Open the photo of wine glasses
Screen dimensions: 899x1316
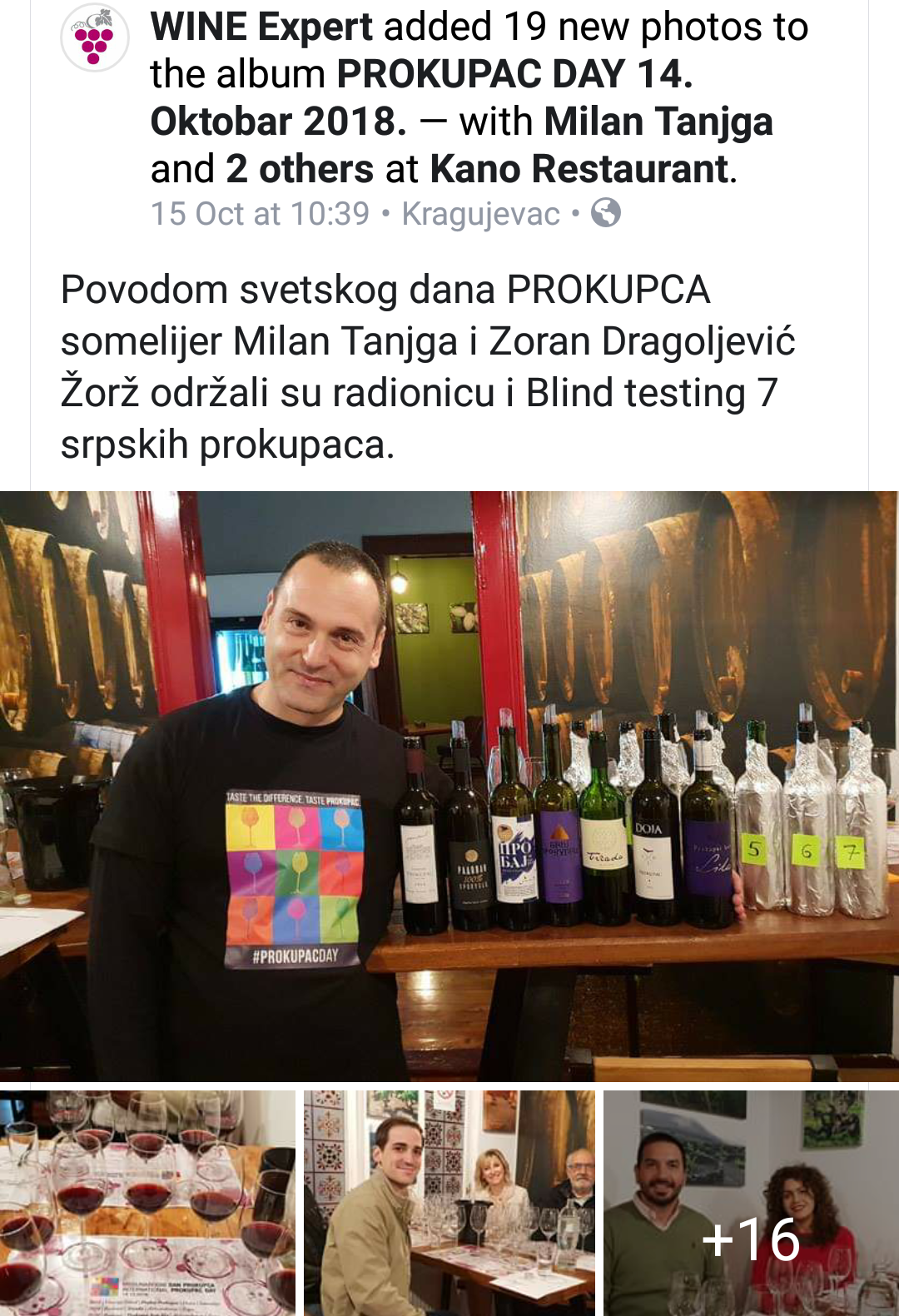click(147, 1203)
